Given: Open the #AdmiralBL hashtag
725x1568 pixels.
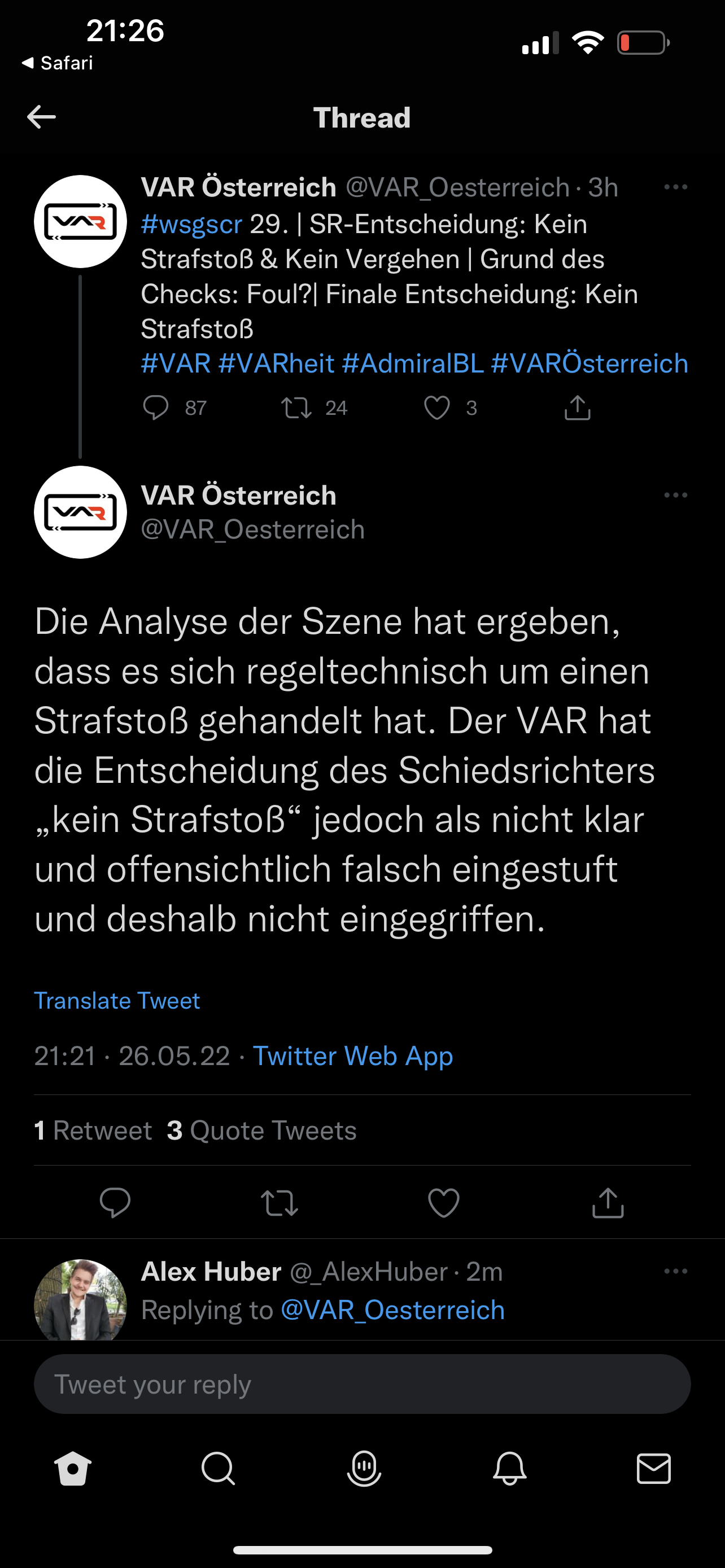Looking at the screenshot, I should pos(412,363).
